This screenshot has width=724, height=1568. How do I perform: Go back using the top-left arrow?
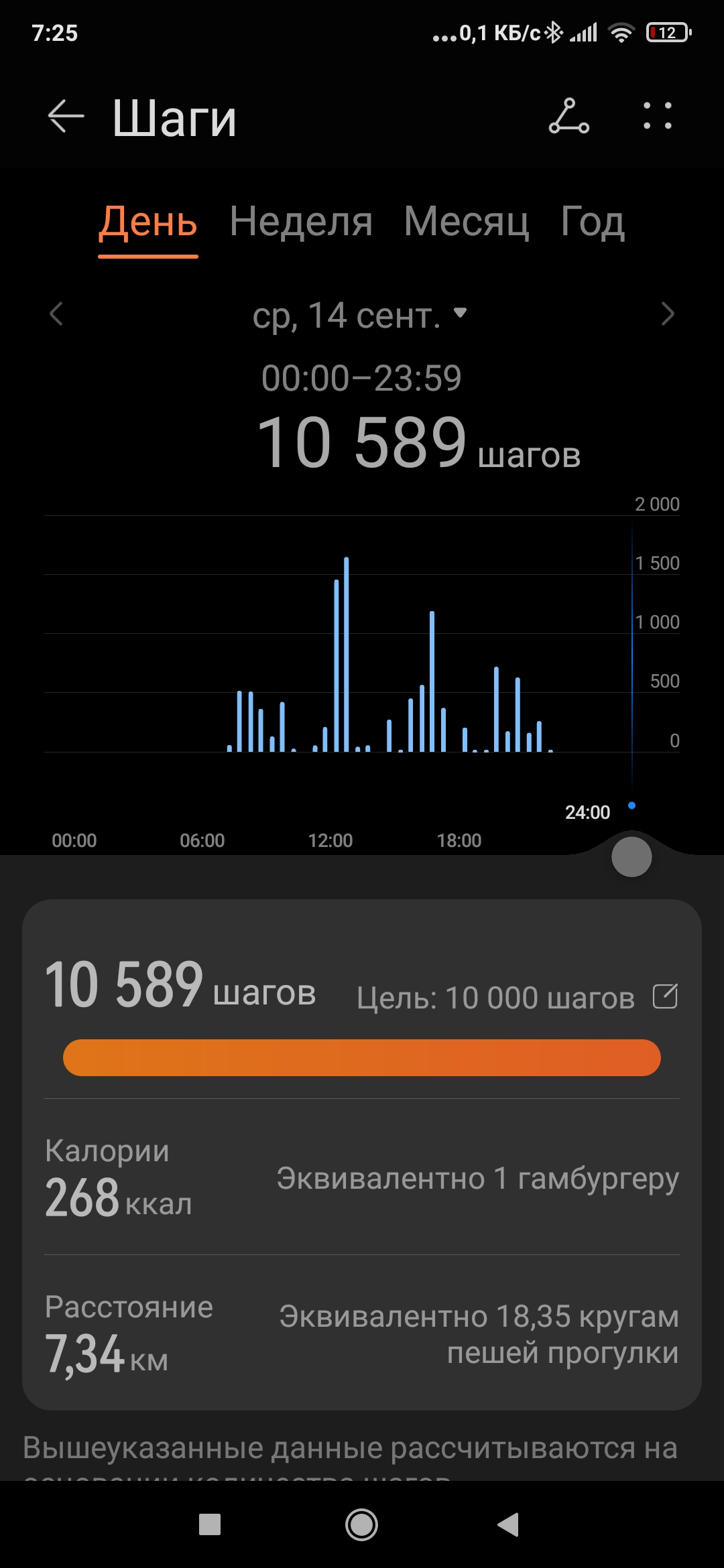(x=66, y=116)
